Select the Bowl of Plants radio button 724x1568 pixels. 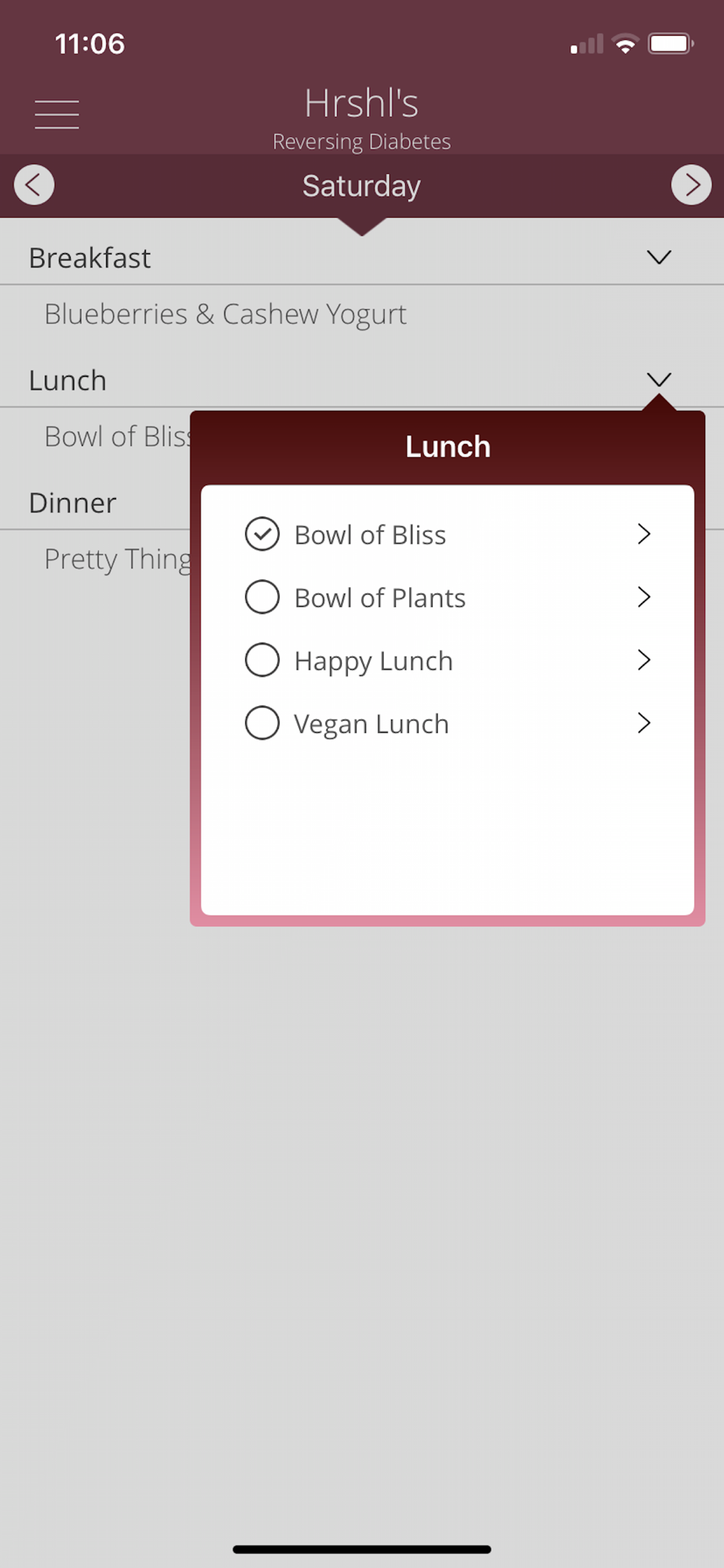tap(262, 597)
